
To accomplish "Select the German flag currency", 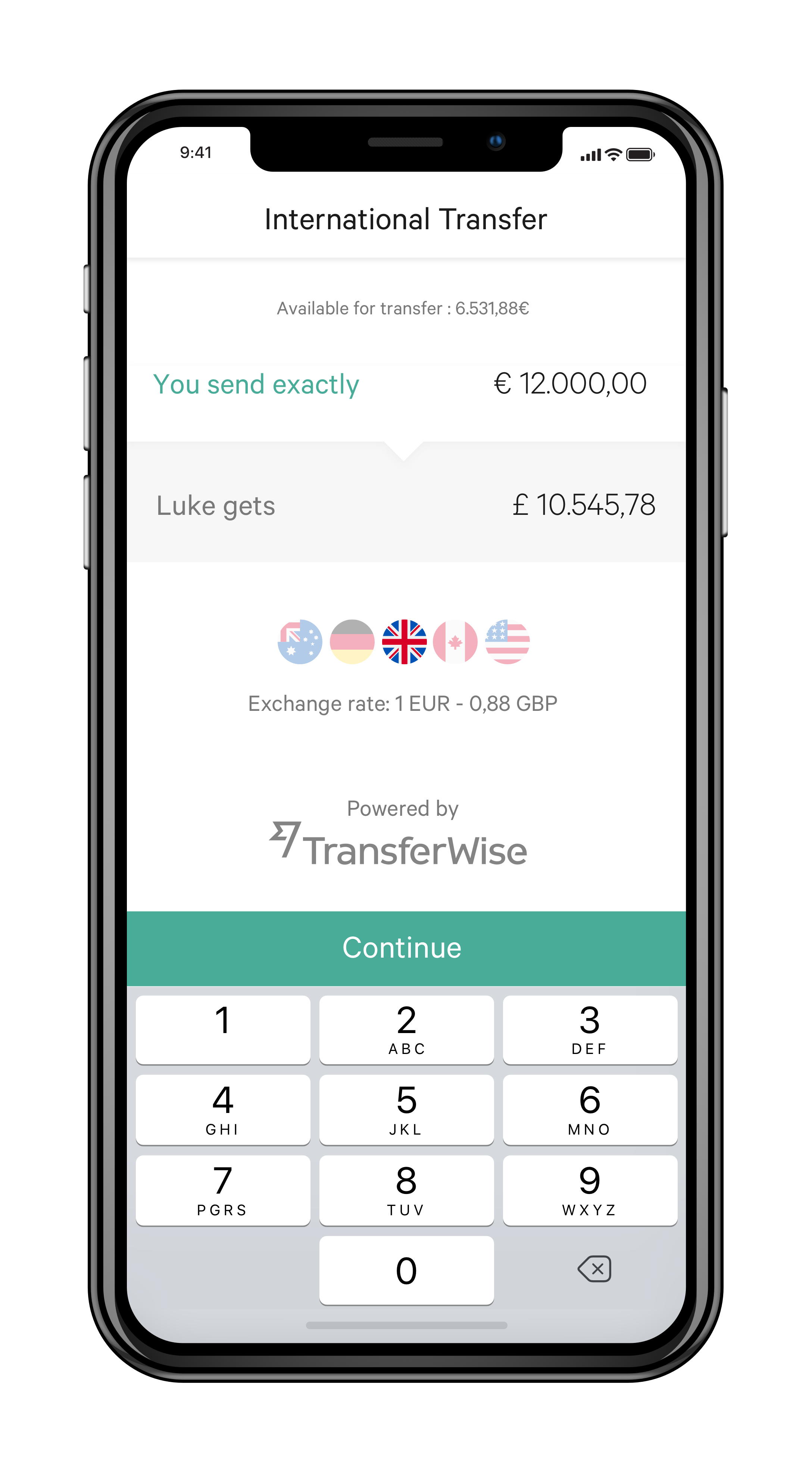I will point(352,641).
